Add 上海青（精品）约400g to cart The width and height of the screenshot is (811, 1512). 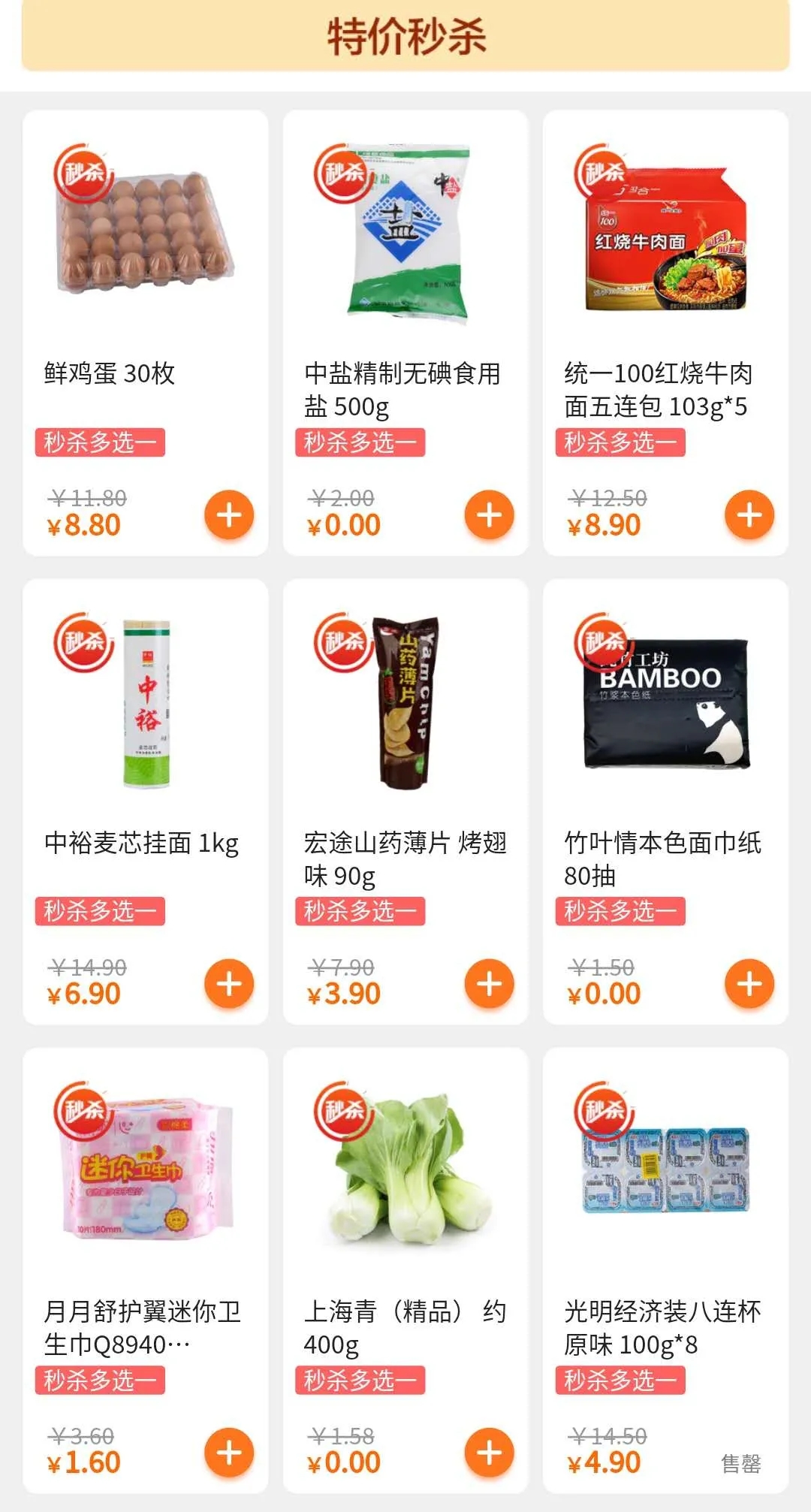tap(489, 1453)
